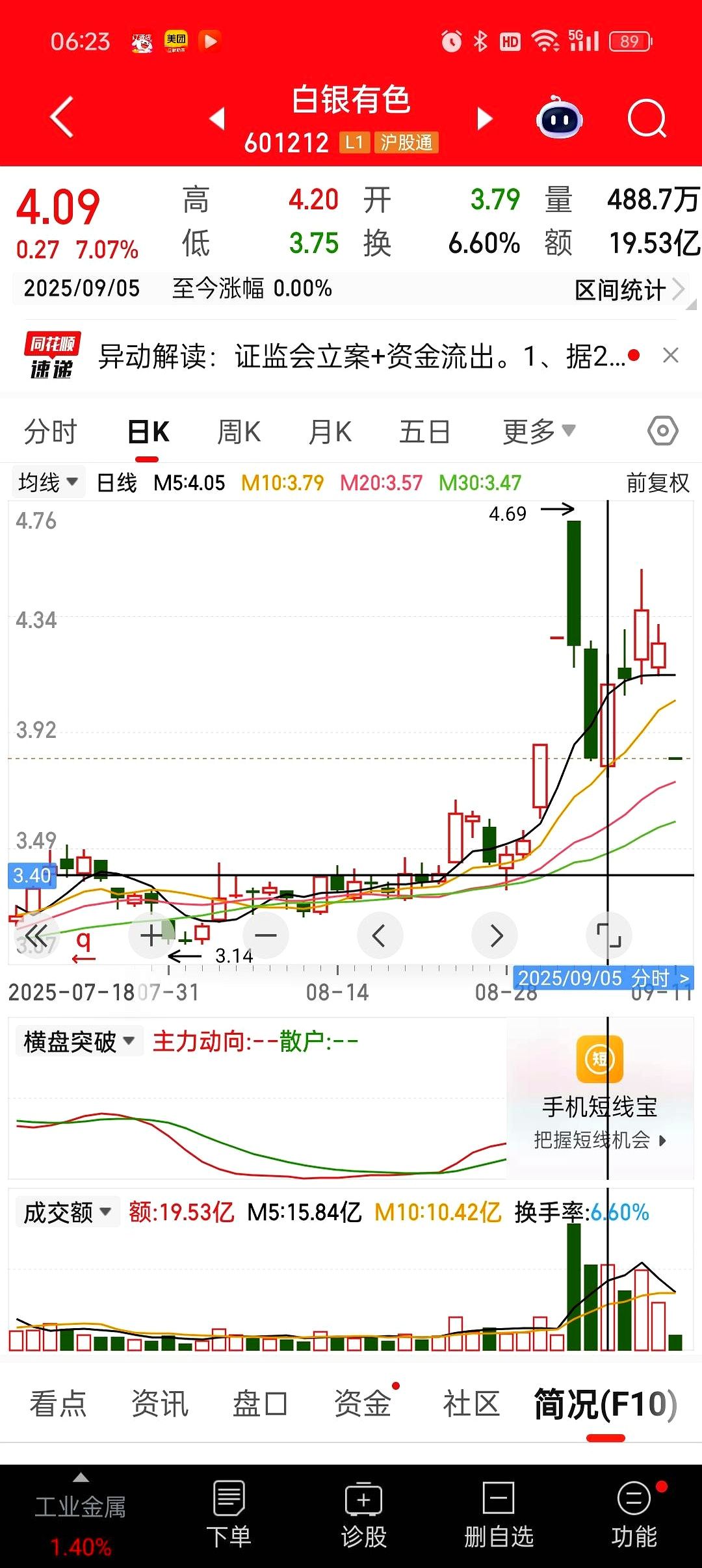
Task: Switch to 周K chart tab
Action: (x=239, y=432)
